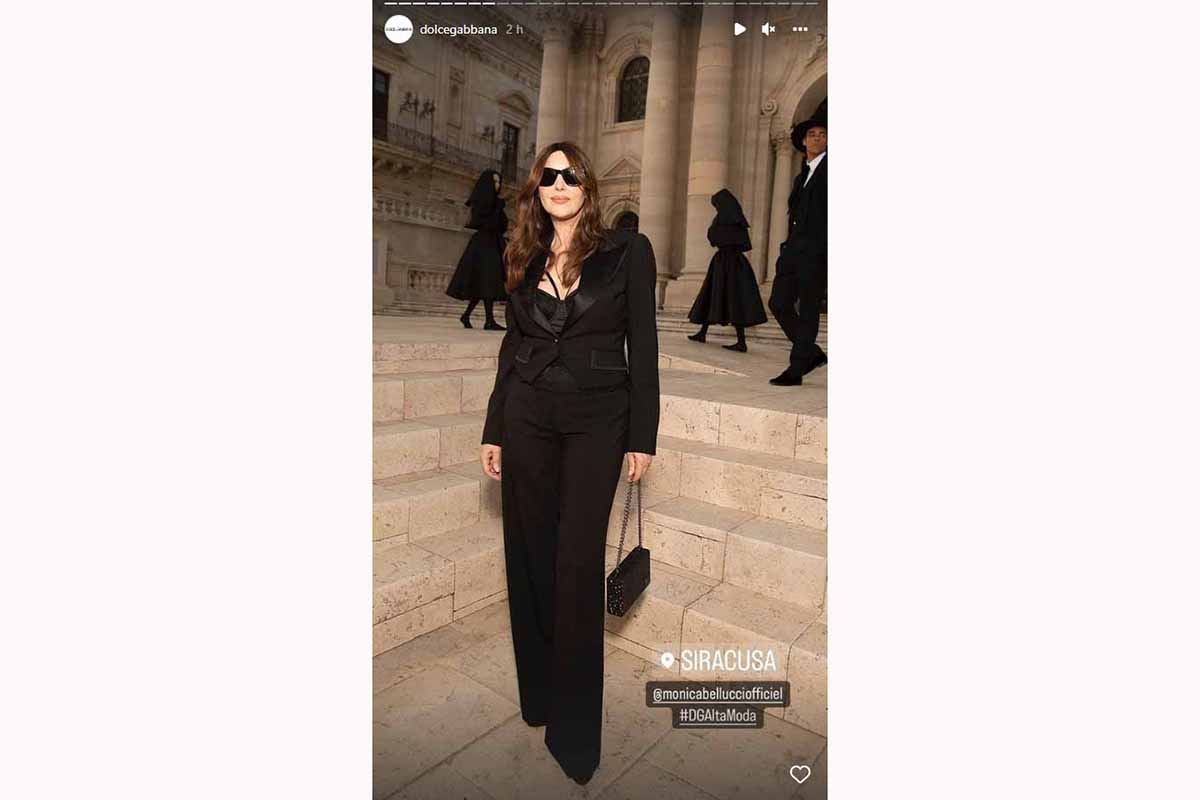Open the three-dot more options menu

point(800,29)
